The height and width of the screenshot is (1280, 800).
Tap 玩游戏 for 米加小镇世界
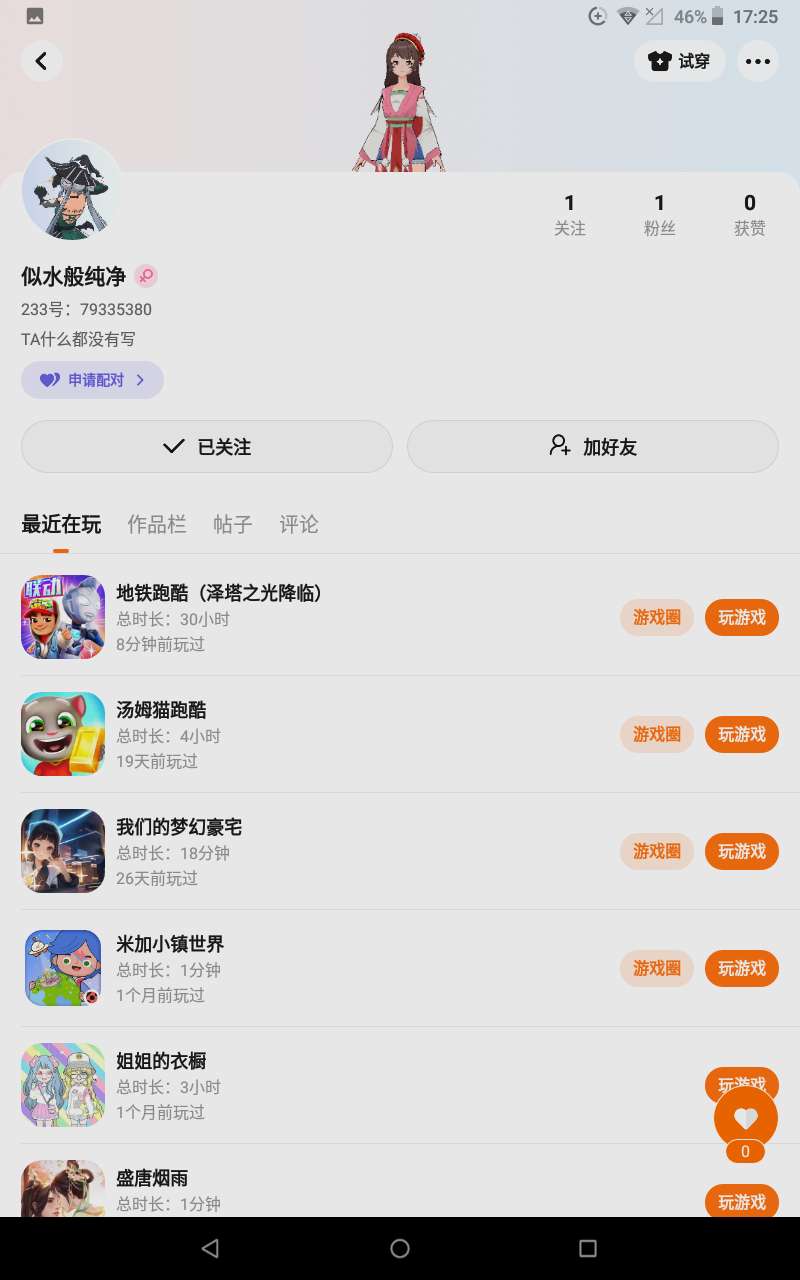pyautogui.click(x=742, y=968)
